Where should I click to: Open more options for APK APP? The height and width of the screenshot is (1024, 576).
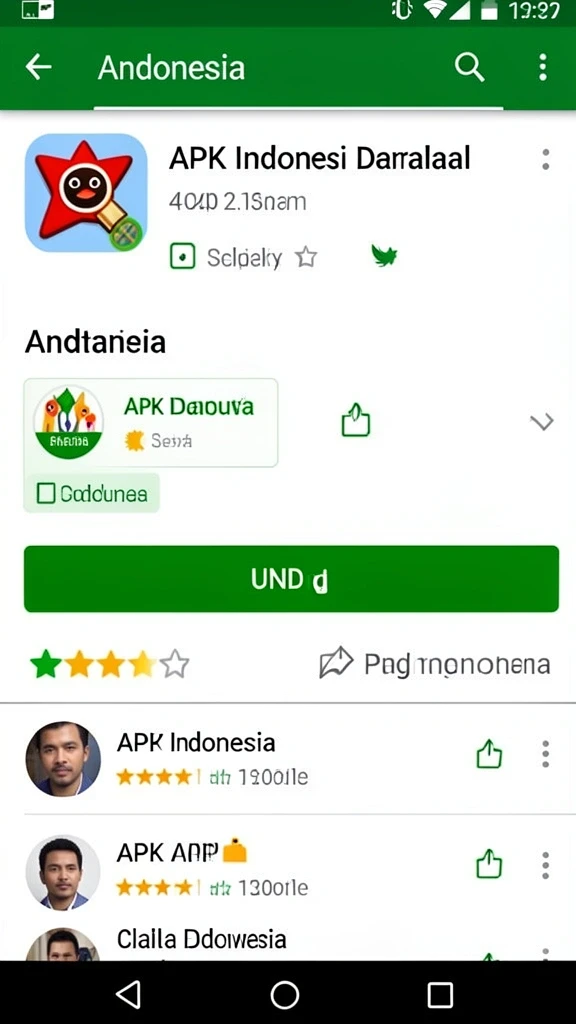tap(545, 865)
